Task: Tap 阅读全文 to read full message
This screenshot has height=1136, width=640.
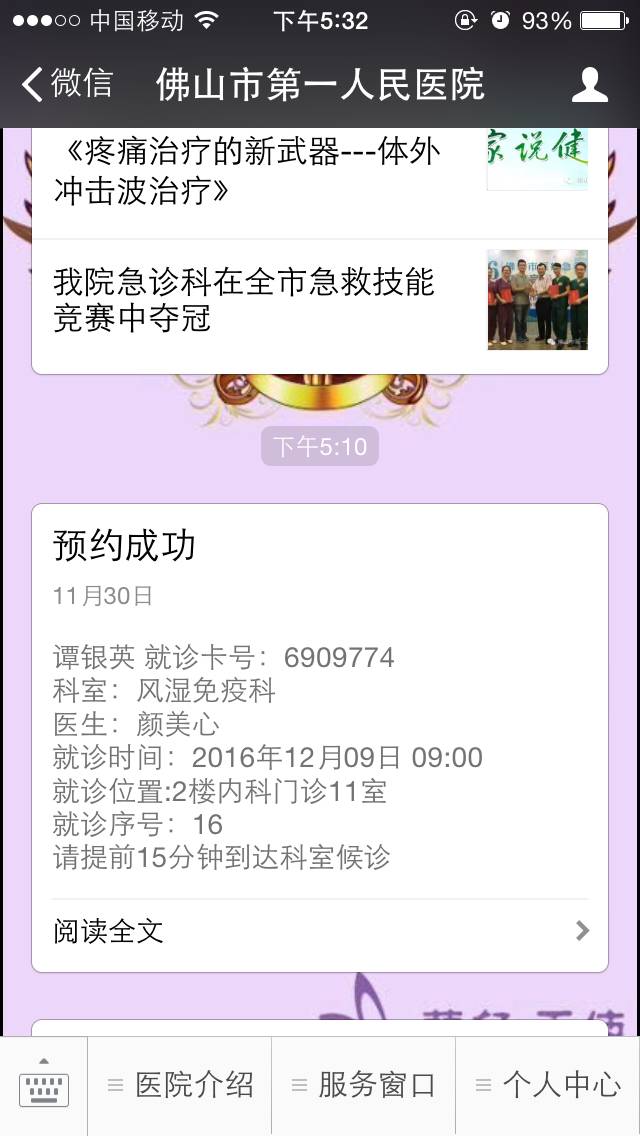Action: tap(320, 932)
